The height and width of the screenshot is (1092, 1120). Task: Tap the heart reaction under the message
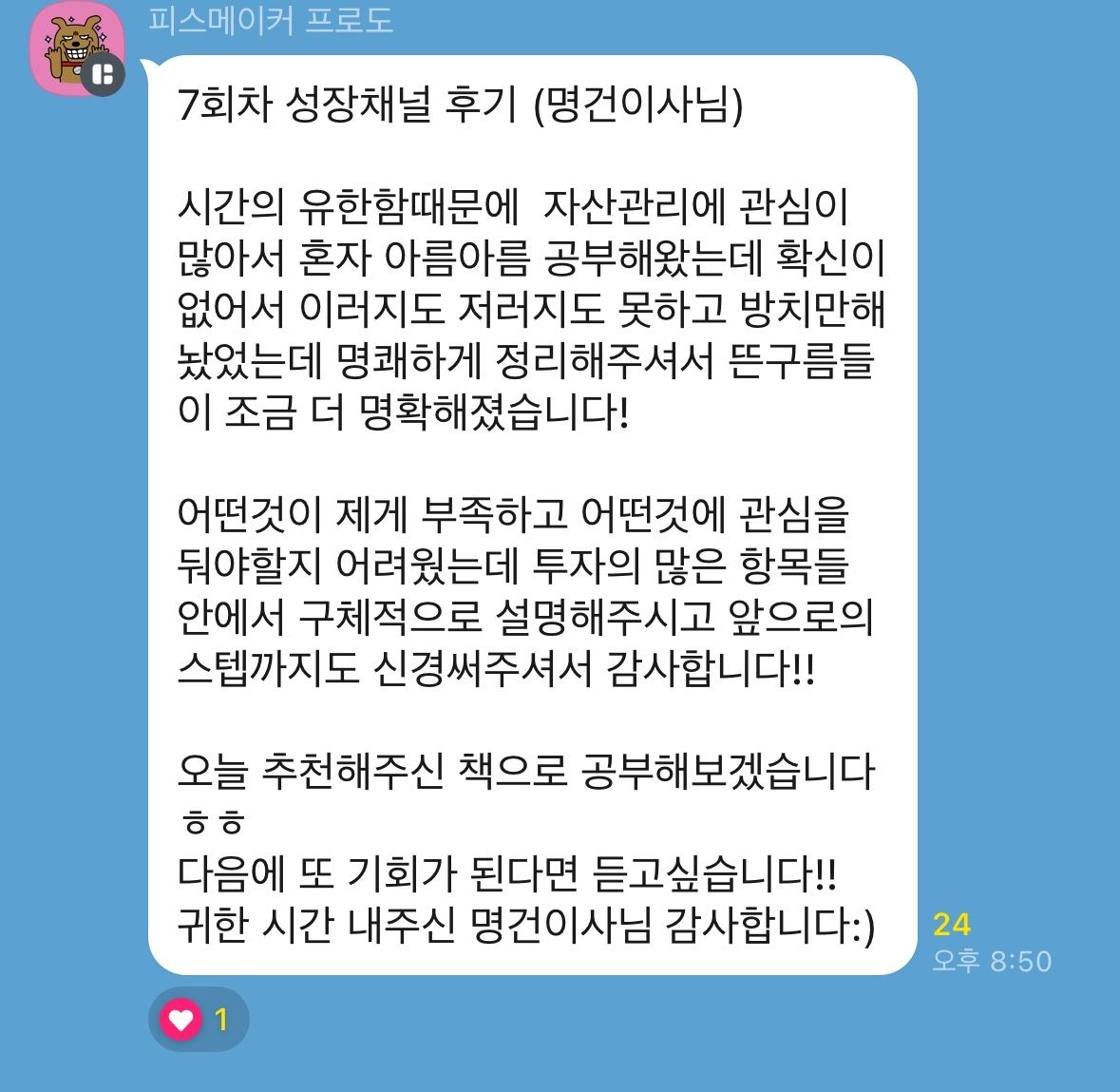(x=198, y=1020)
